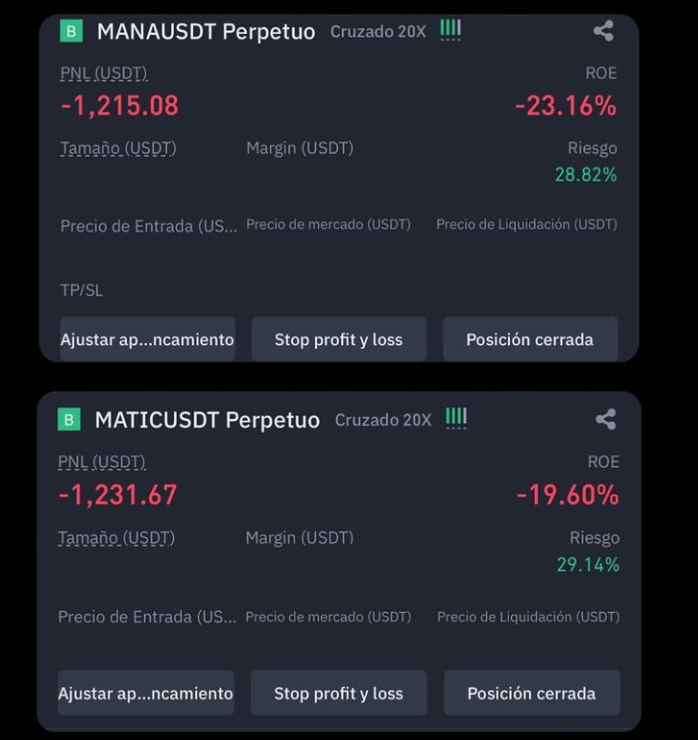Show Tamaño (USDT) explanation on MATICUSDT card
Screen dimensions: 698x740
click(x=116, y=538)
